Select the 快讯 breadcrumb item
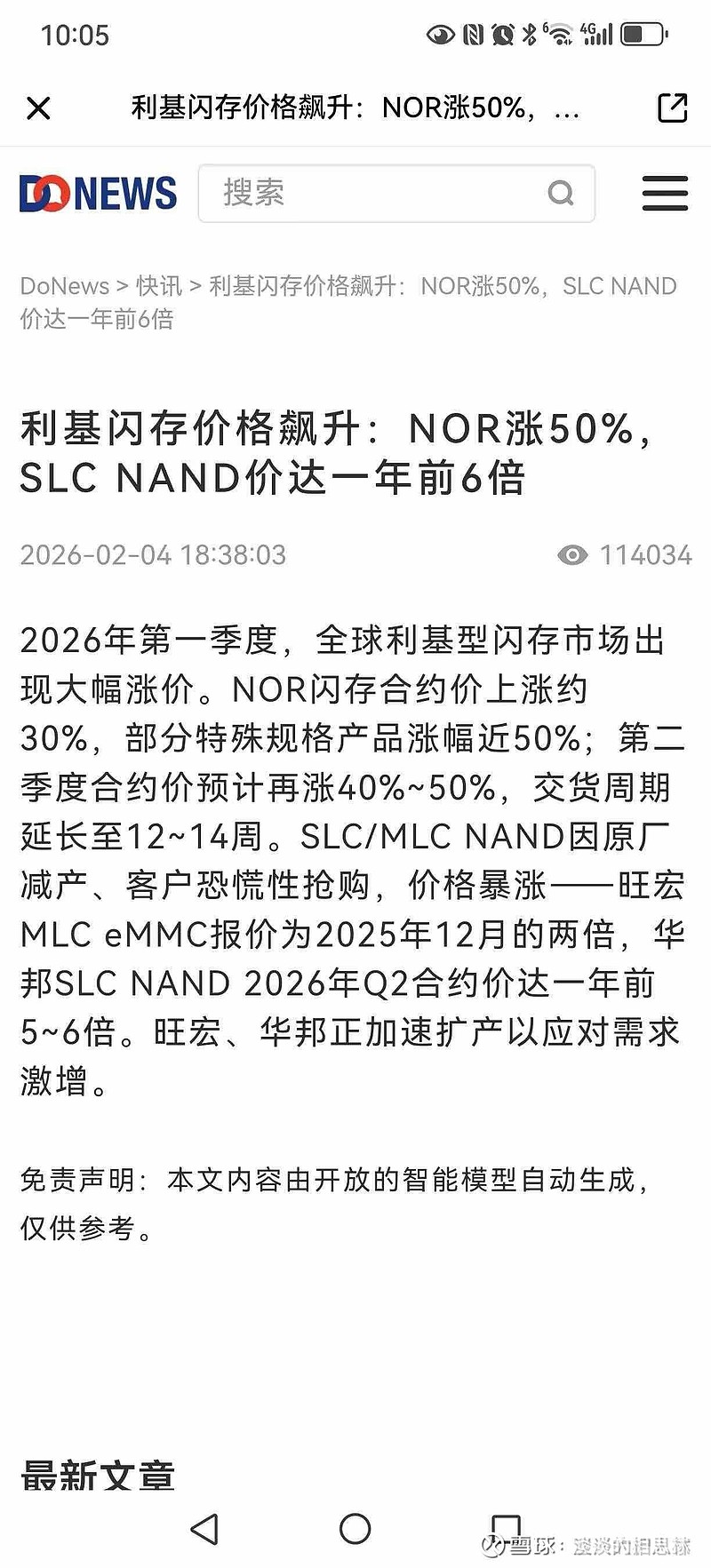The height and width of the screenshot is (1568, 711). coord(160,285)
